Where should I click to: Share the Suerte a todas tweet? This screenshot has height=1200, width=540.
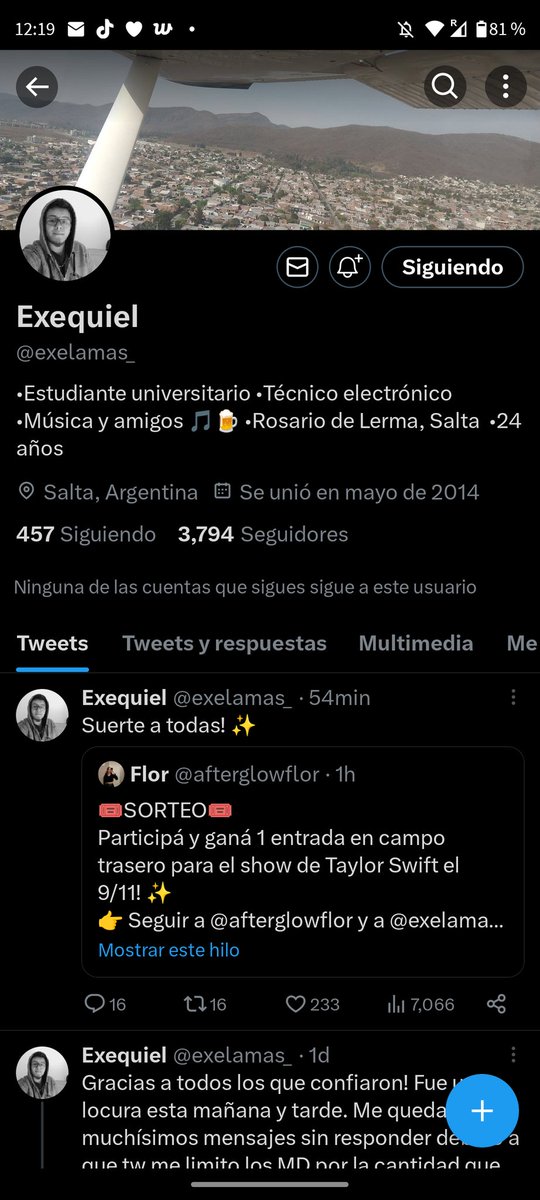click(x=496, y=1004)
